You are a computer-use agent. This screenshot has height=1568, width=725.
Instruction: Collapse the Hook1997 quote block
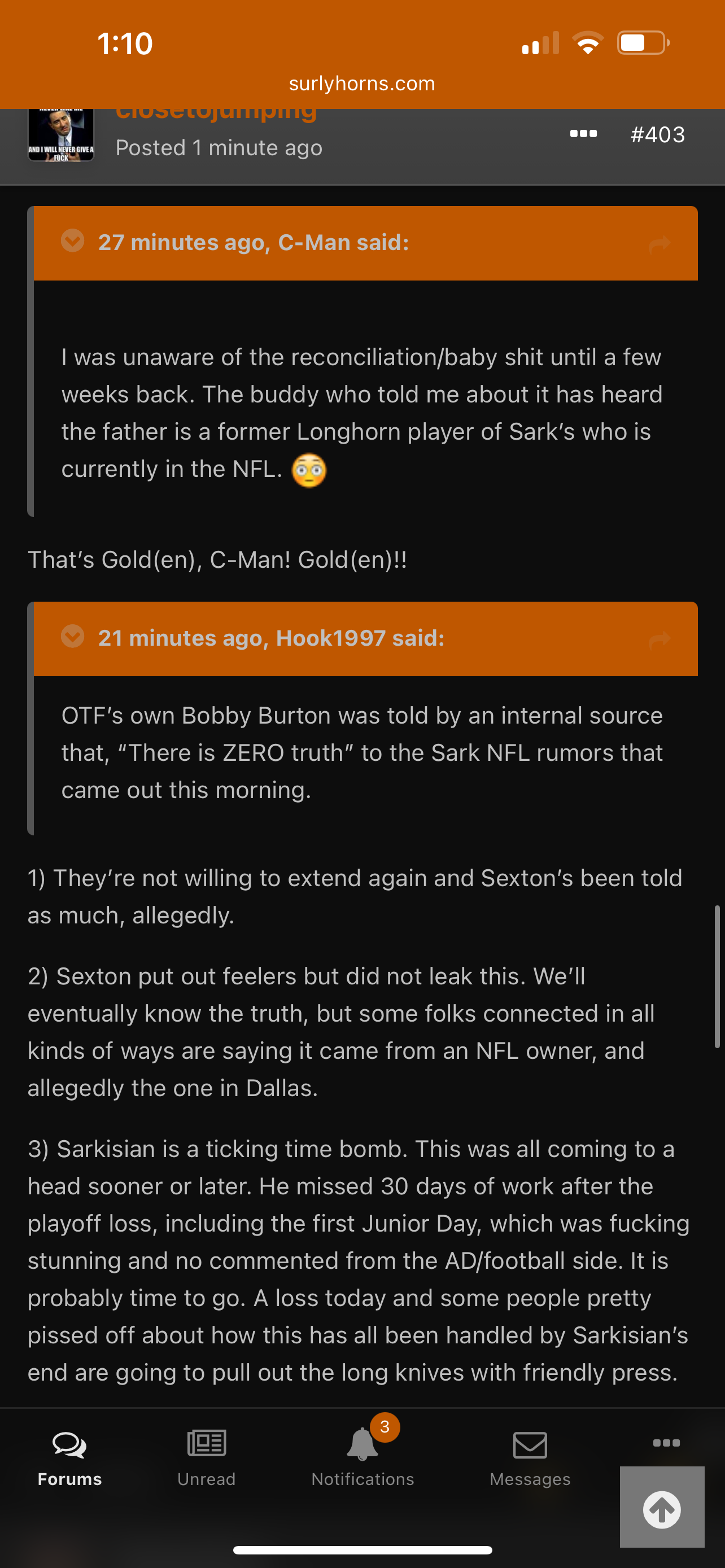click(x=72, y=637)
